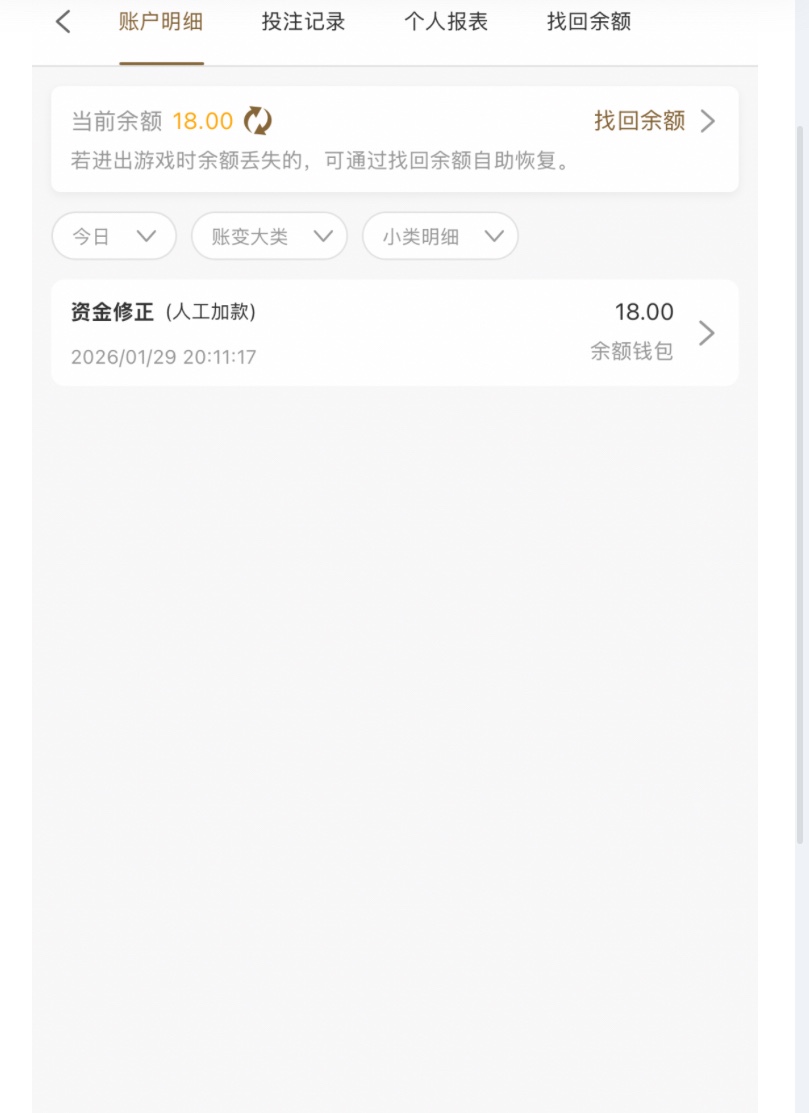The height and width of the screenshot is (1113, 809).
Task: Switch to the 投注记录 tab
Action: click(x=303, y=22)
